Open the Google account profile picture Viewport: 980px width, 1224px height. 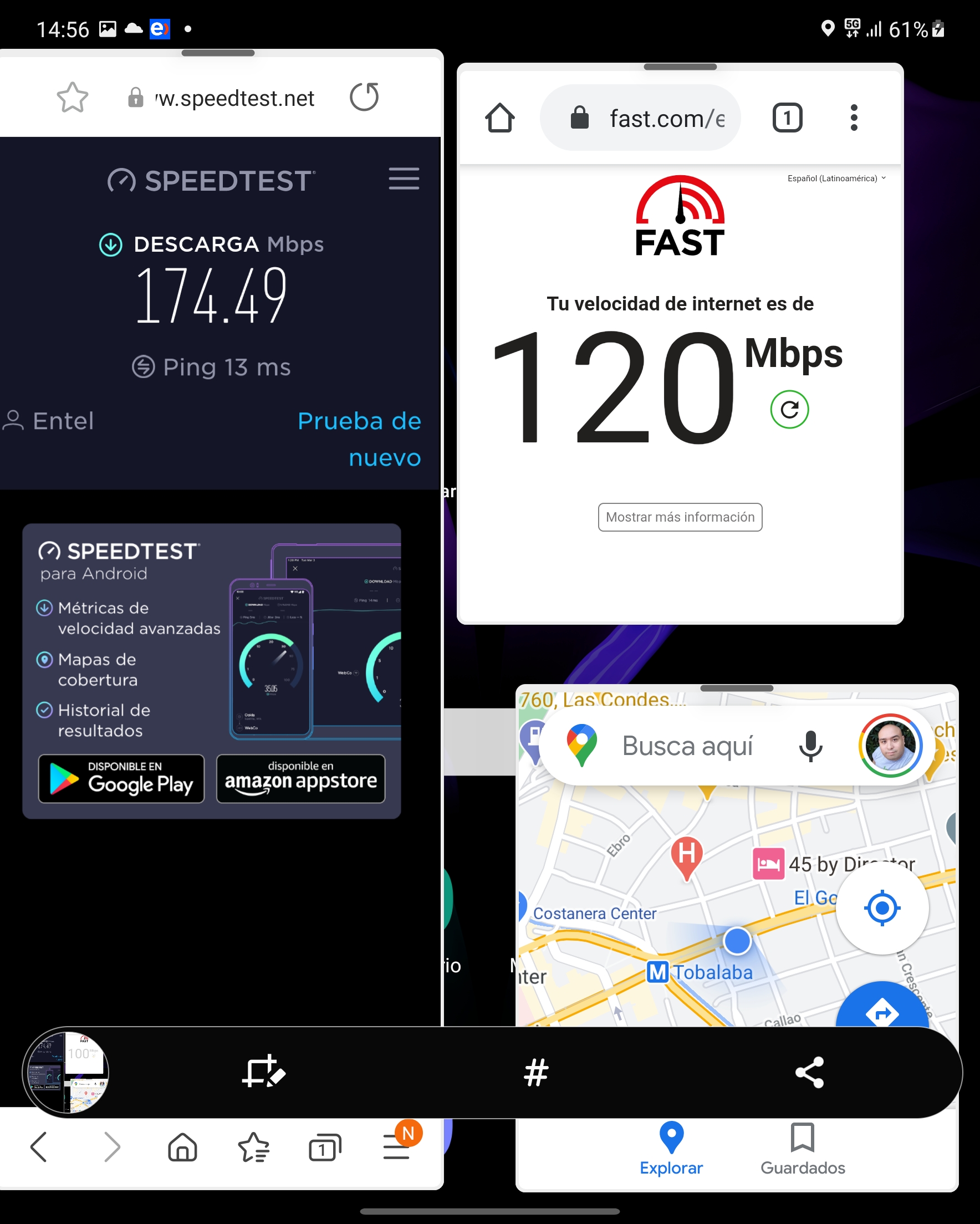click(890, 746)
